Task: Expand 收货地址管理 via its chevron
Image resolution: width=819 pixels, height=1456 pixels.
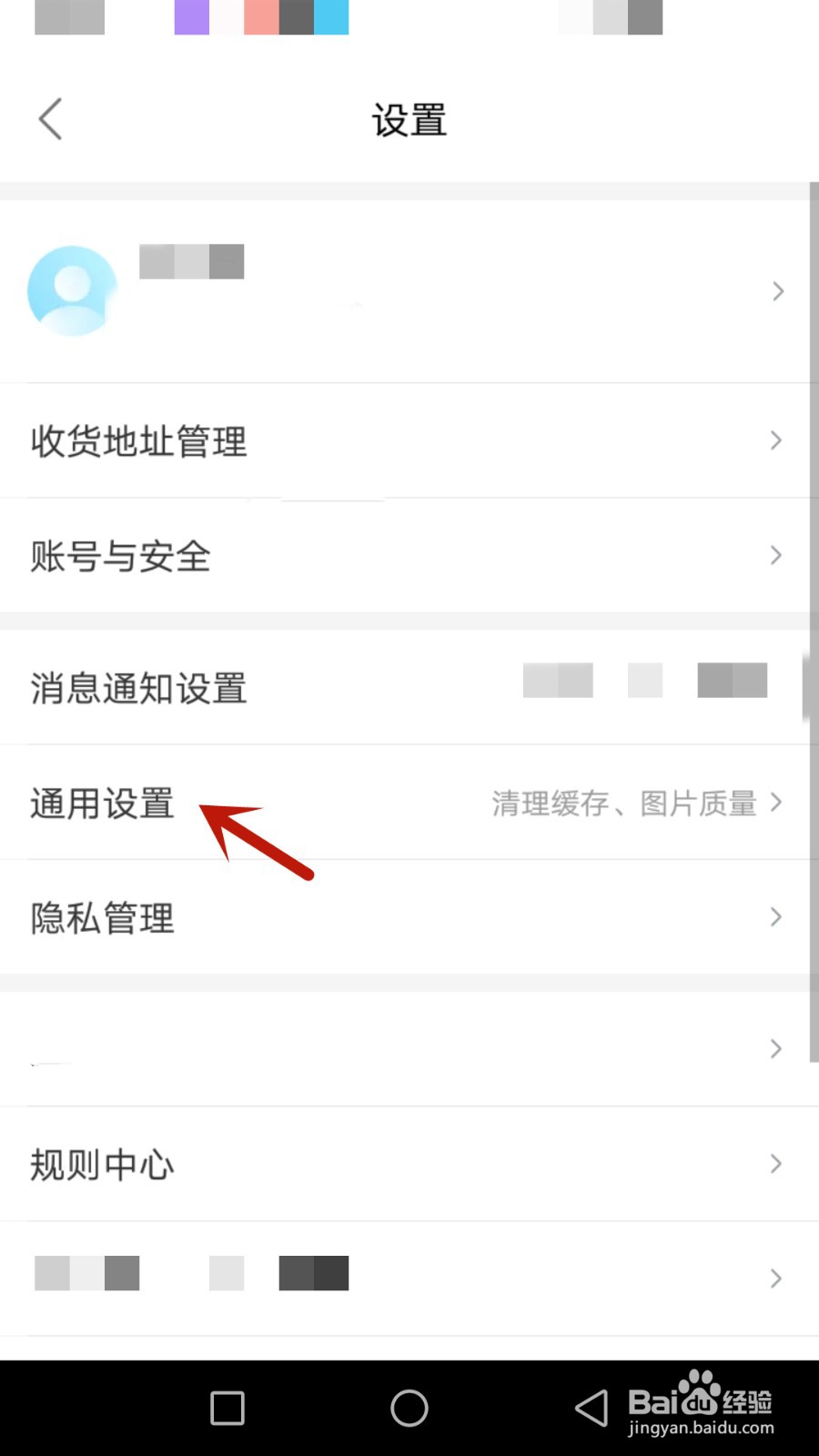Action: click(x=776, y=440)
